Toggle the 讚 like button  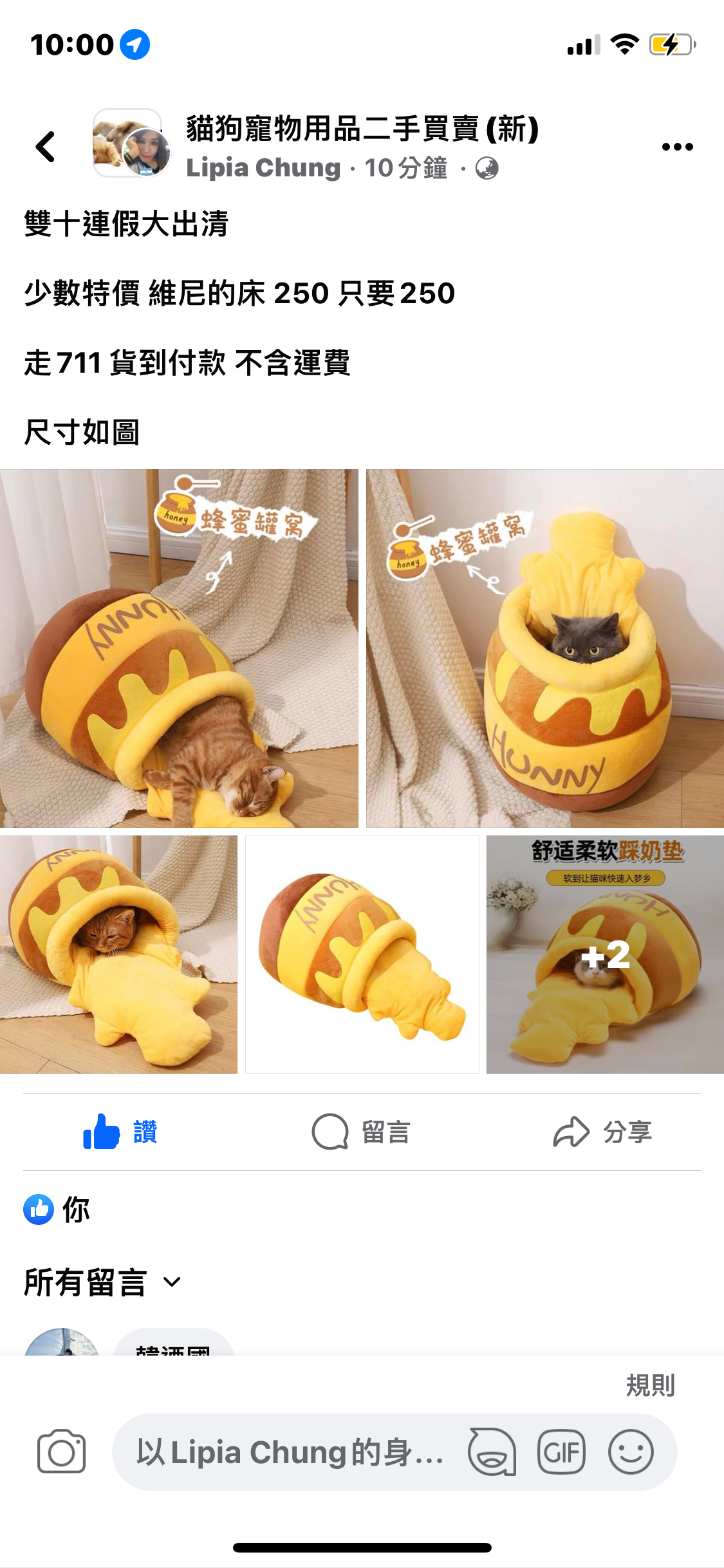[x=120, y=1132]
